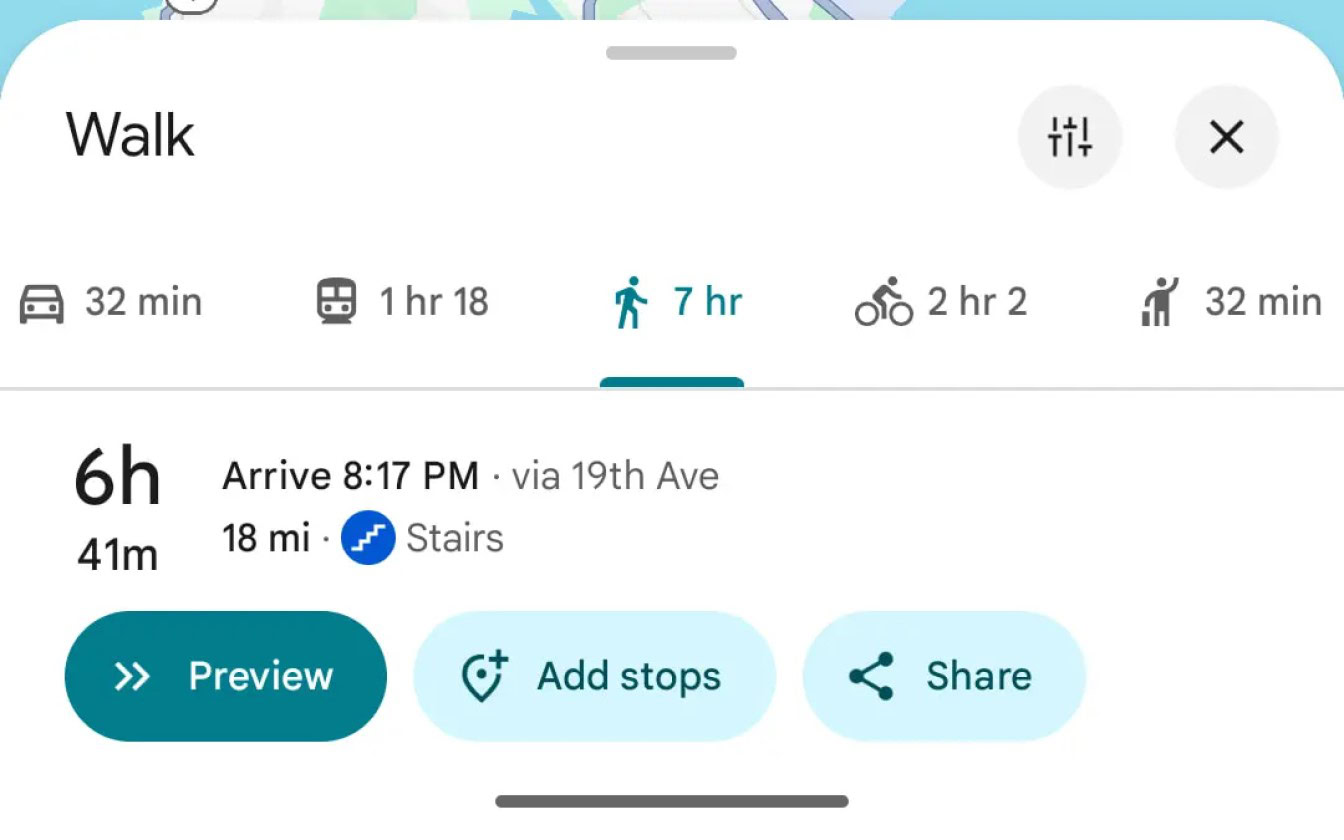This screenshot has width=1344, height=840.
Task: Add stops to this route
Action: [x=594, y=676]
